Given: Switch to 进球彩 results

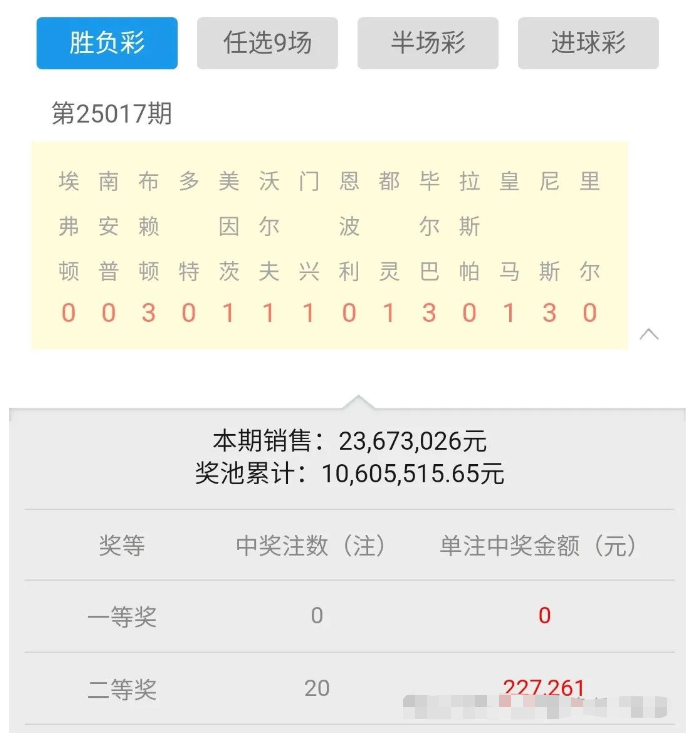Looking at the screenshot, I should point(588,43).
